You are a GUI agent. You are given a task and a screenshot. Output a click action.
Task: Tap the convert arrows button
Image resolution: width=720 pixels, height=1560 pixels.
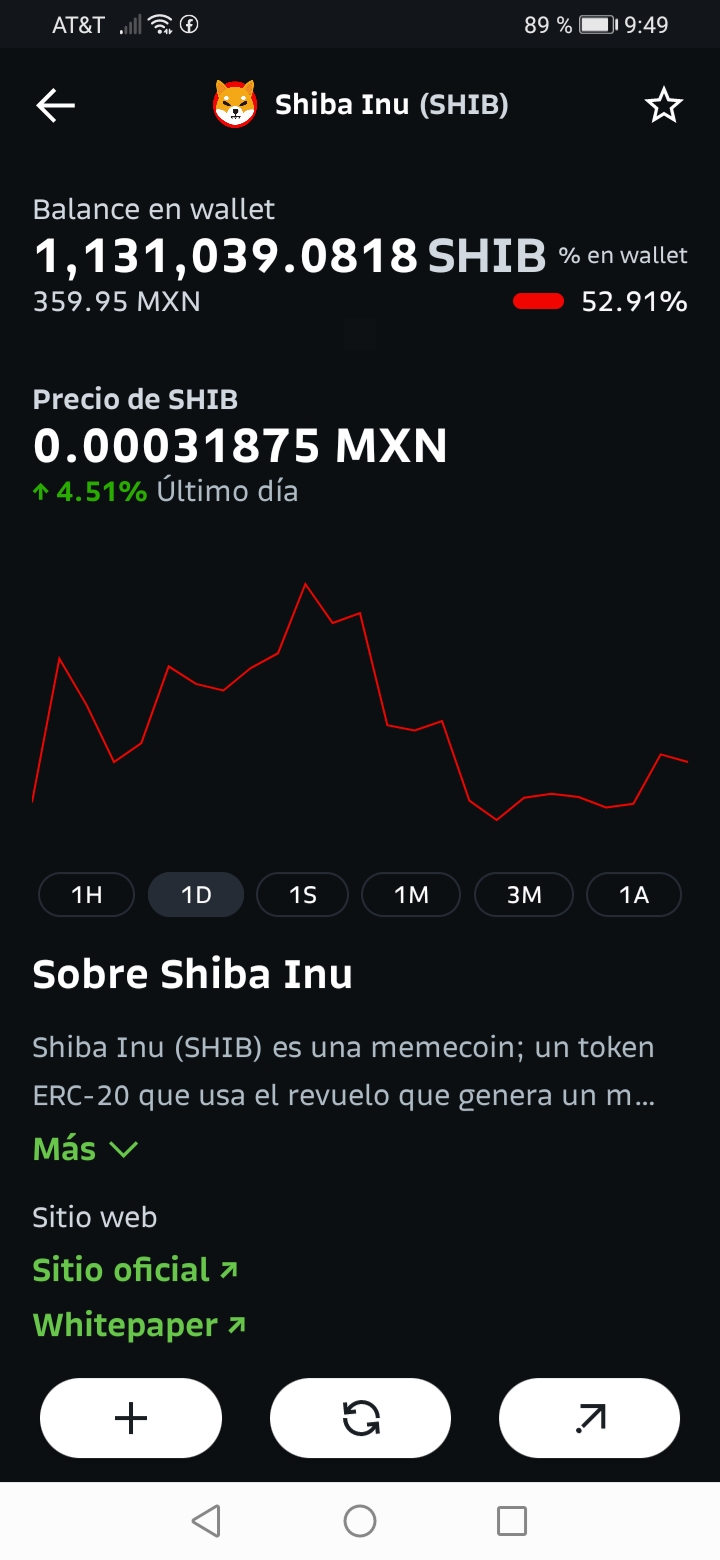[x=360, y=1418]
